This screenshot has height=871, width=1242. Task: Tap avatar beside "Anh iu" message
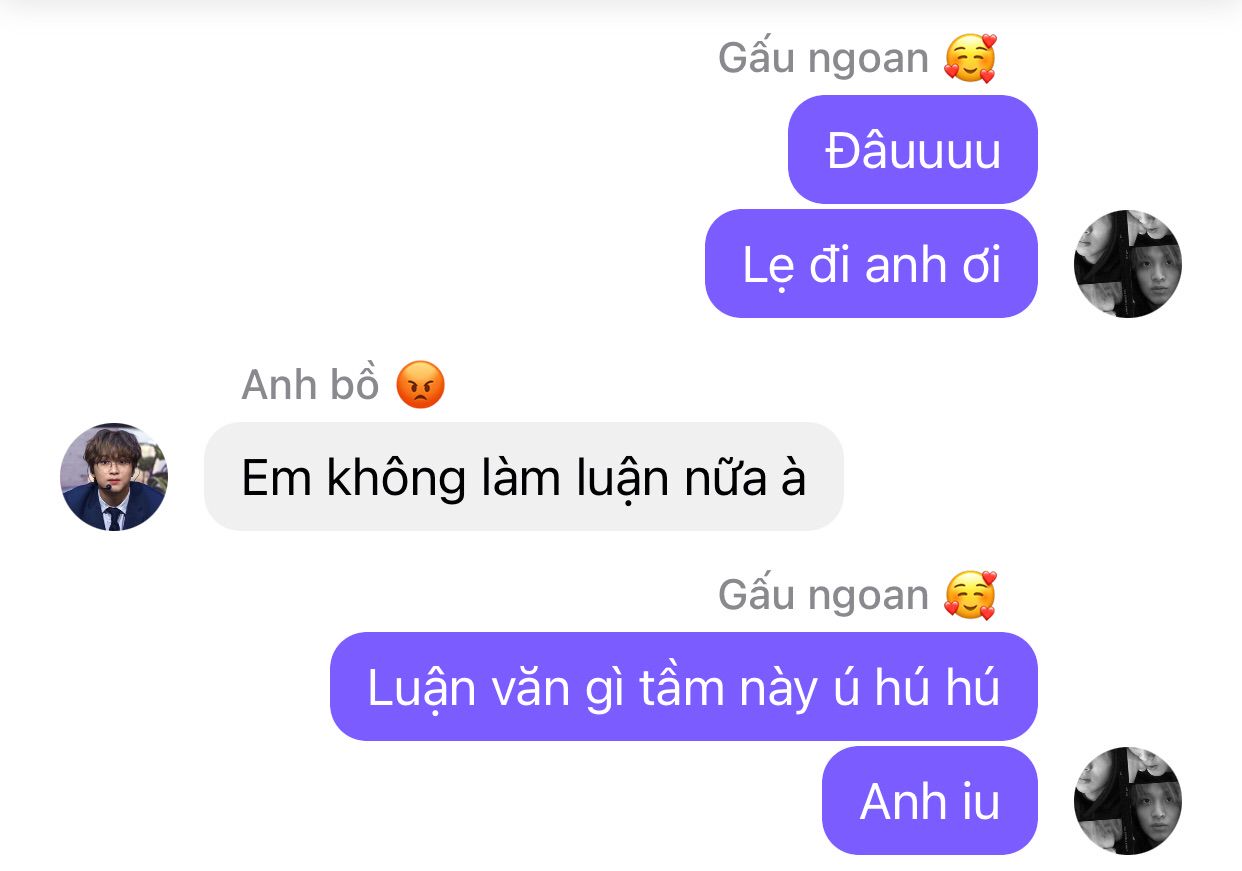coord(1127,800)
